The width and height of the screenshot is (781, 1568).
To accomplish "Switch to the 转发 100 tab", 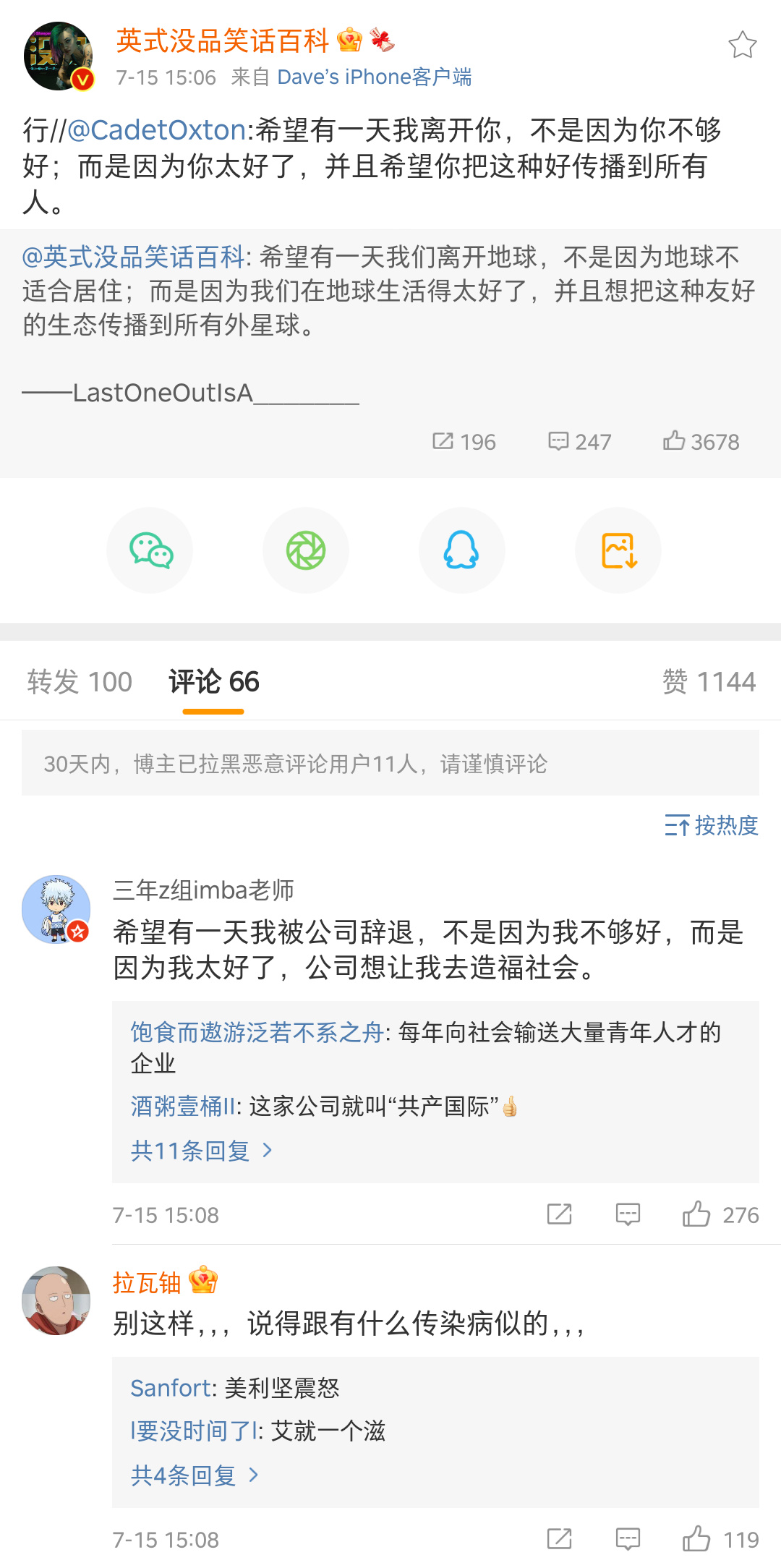I will tap(80, 681).
